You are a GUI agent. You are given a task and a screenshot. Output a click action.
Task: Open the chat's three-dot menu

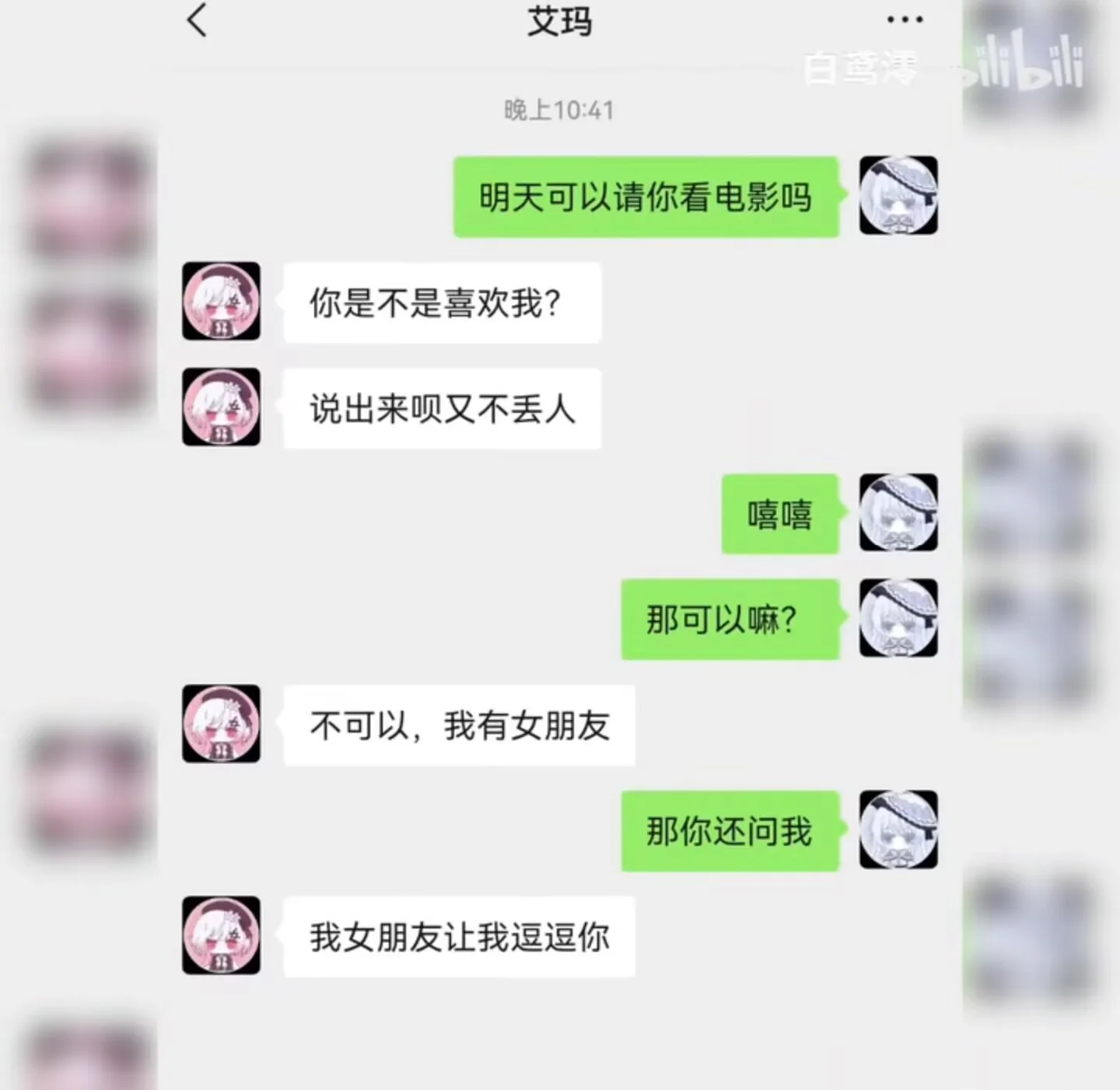point(905,20)
